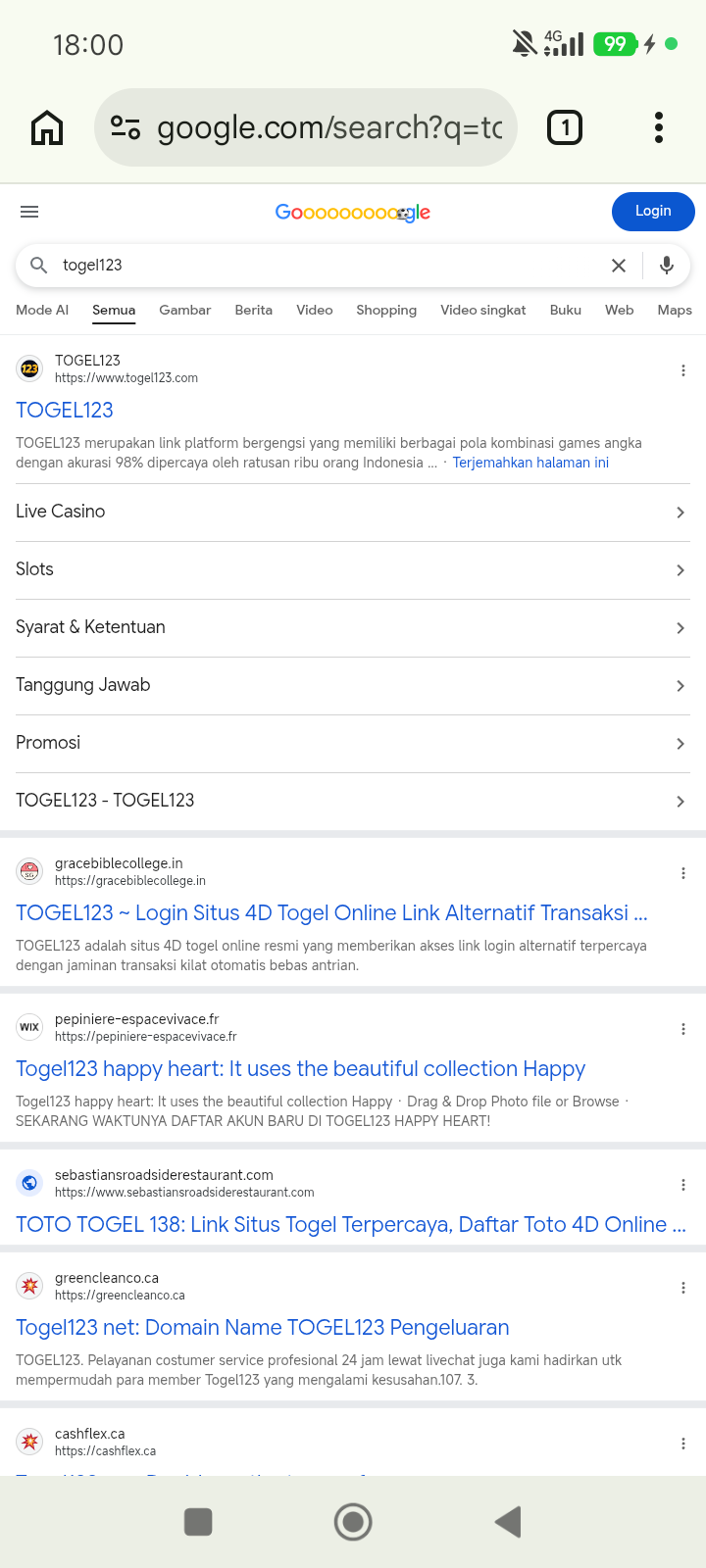The width and height of the screenshot is (706, 1568).
Task: Tap the system back navigation button
Action: [508, 1522]
